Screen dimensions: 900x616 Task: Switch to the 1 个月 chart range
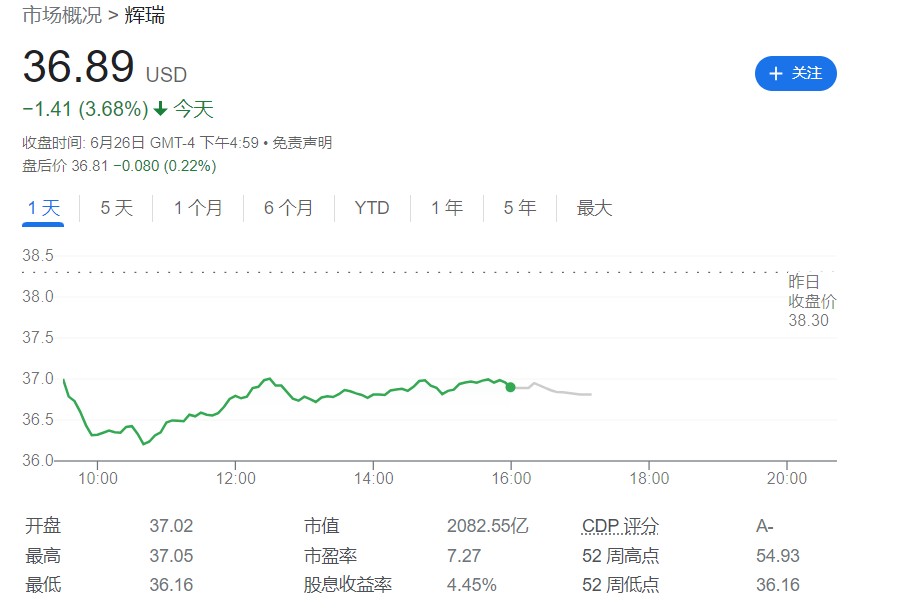(x=198, y=208)
